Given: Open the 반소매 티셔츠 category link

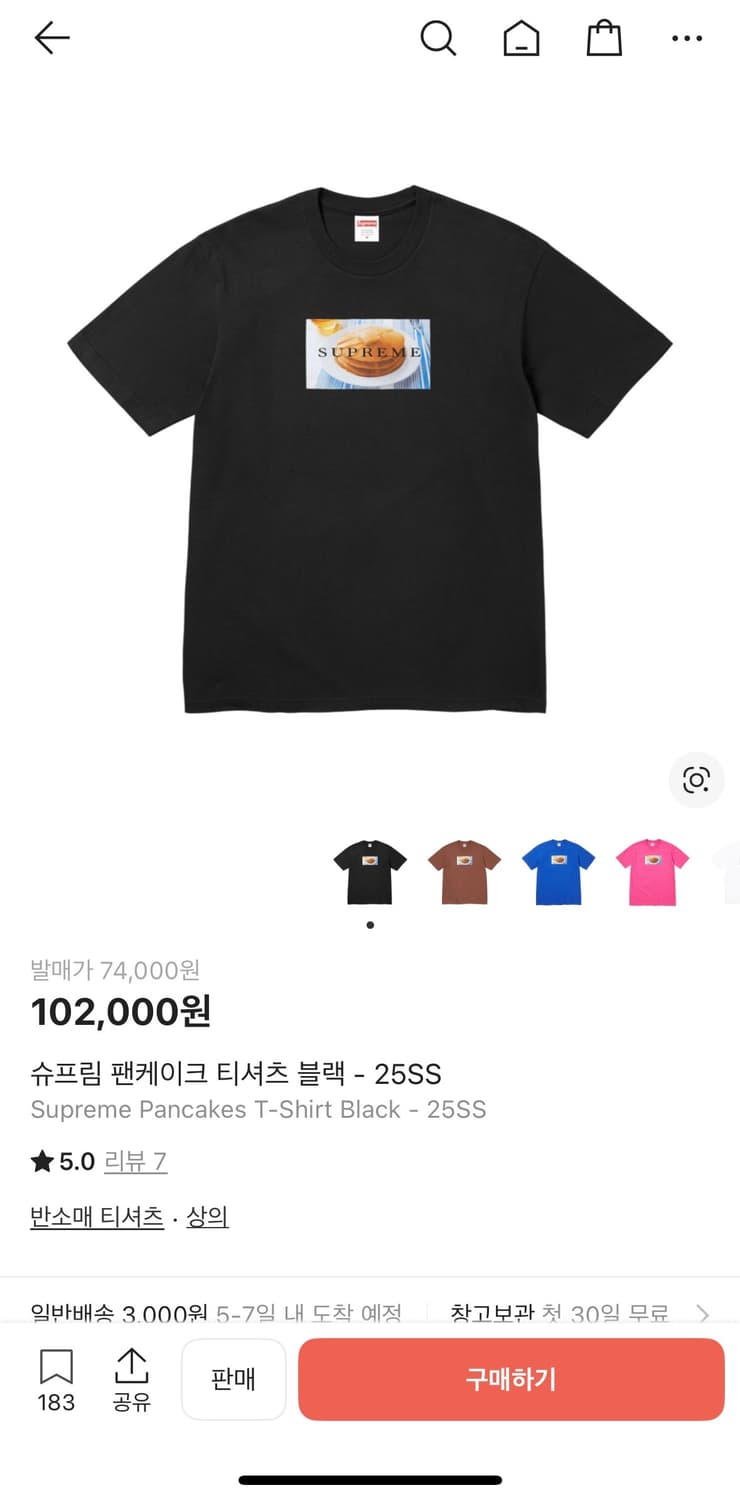Looking at the screenshot, I should coord(96,1215).
